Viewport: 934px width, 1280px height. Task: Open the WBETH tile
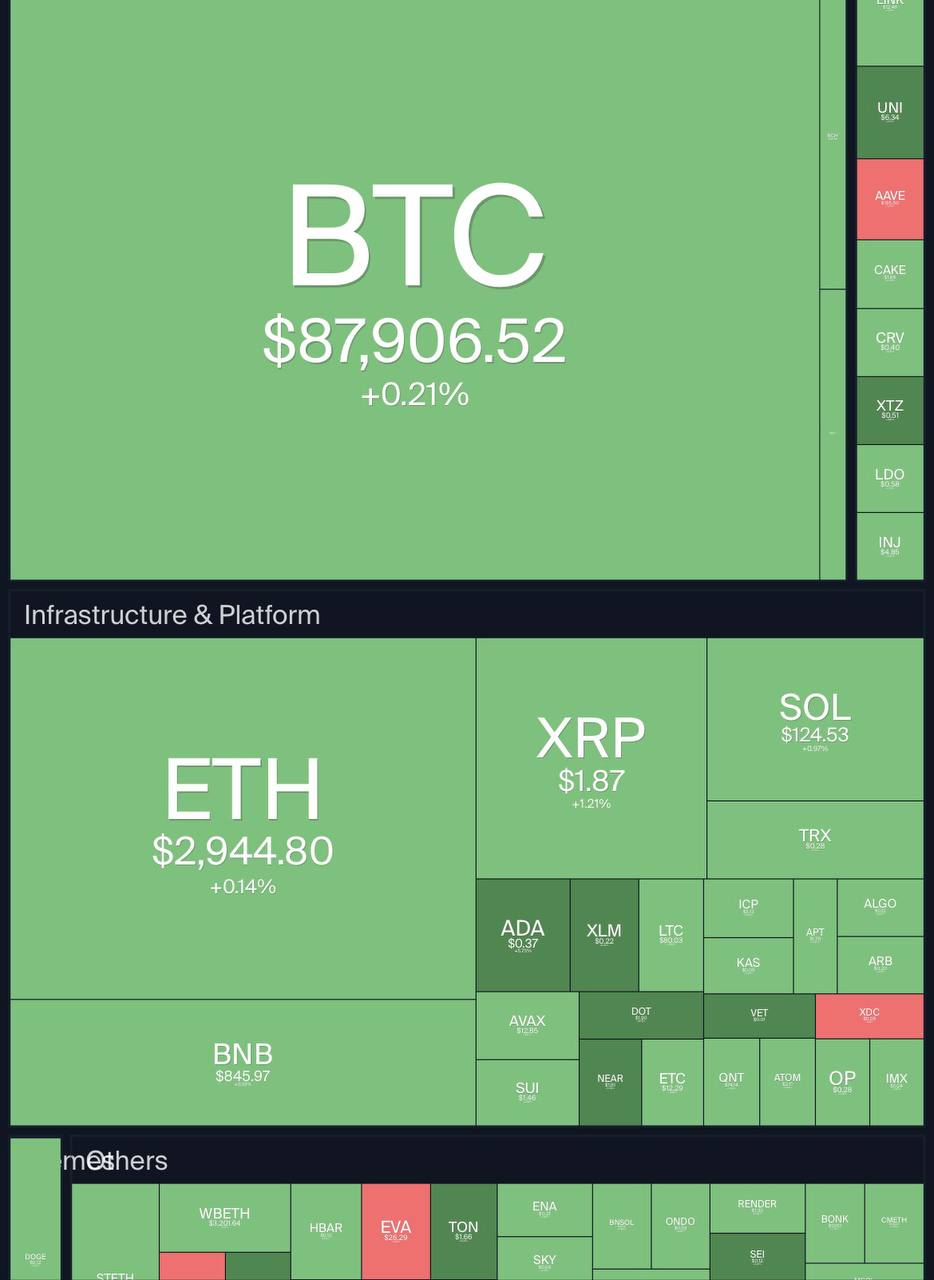tap(225, 1216)
